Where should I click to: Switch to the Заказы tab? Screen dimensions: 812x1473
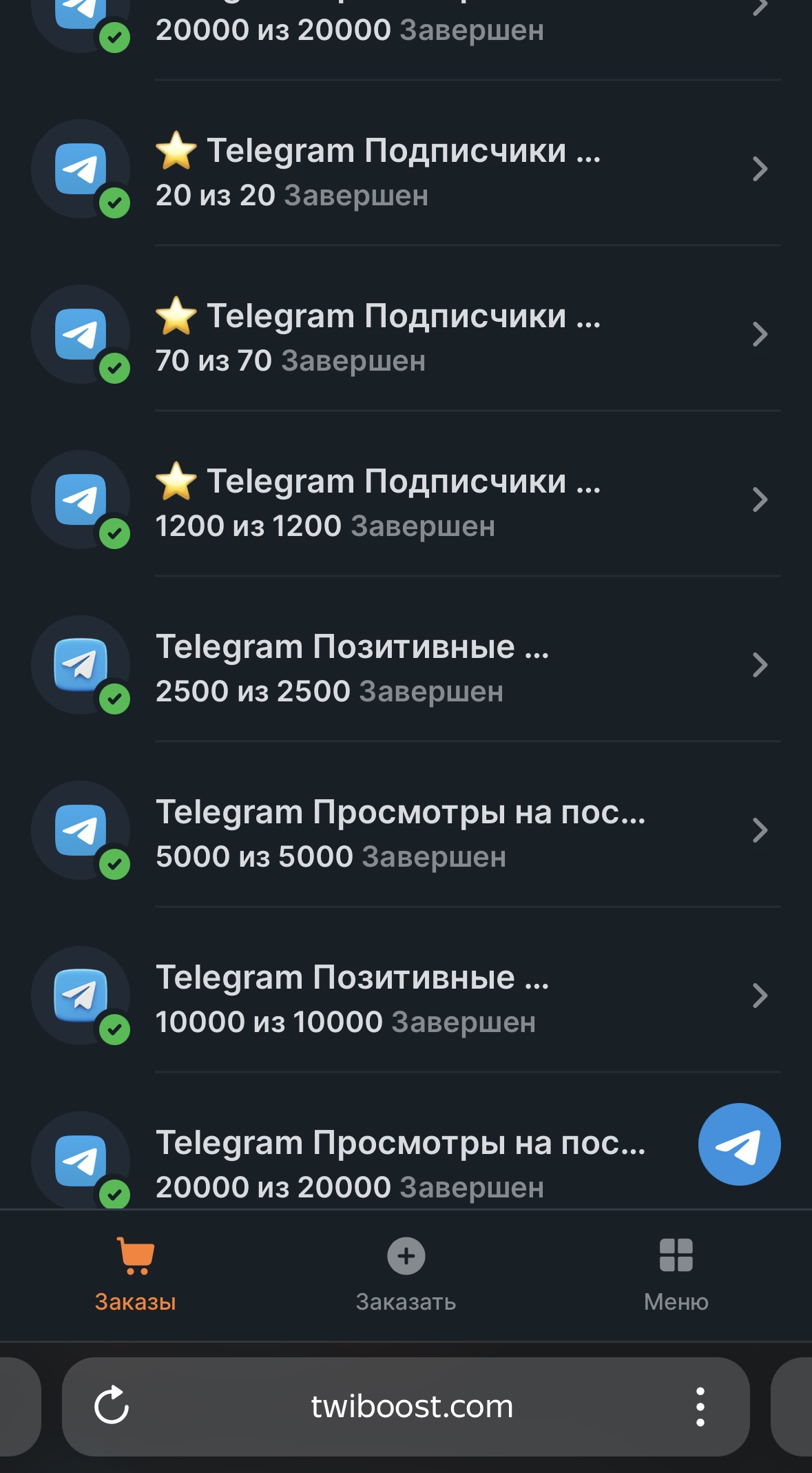[135, 1275]
